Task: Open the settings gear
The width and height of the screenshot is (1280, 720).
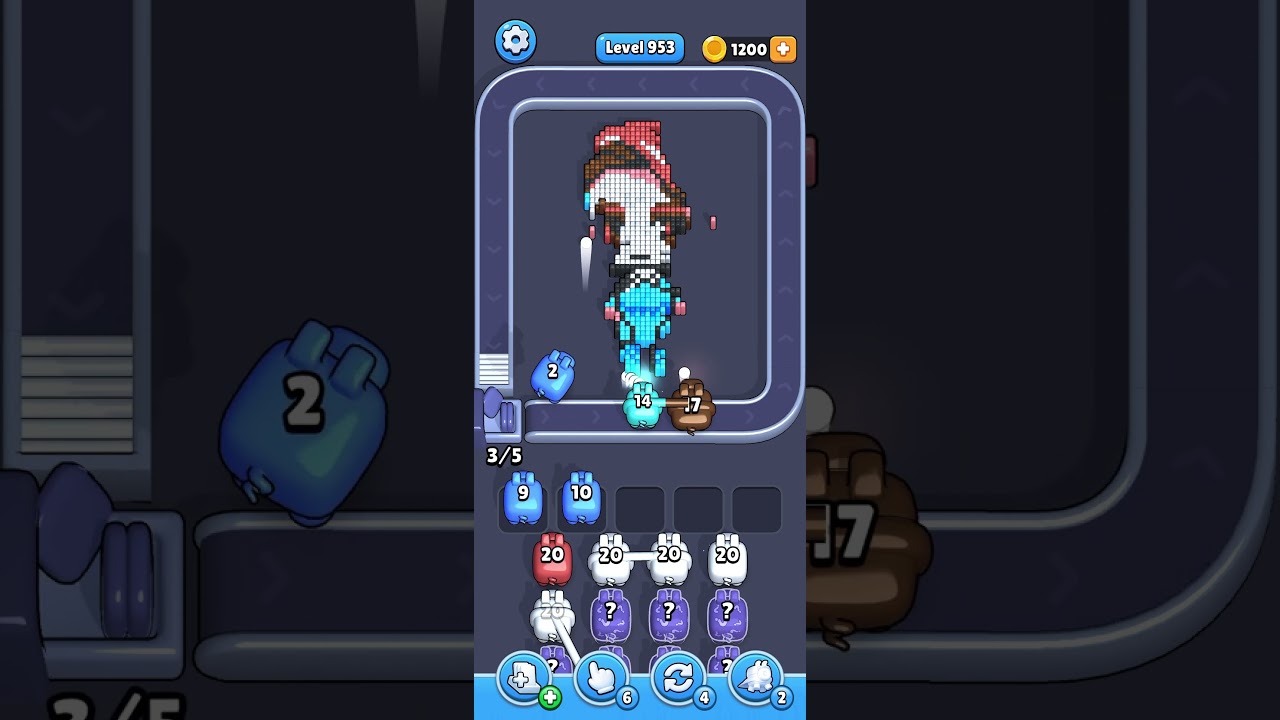Action: click(515, 41)
